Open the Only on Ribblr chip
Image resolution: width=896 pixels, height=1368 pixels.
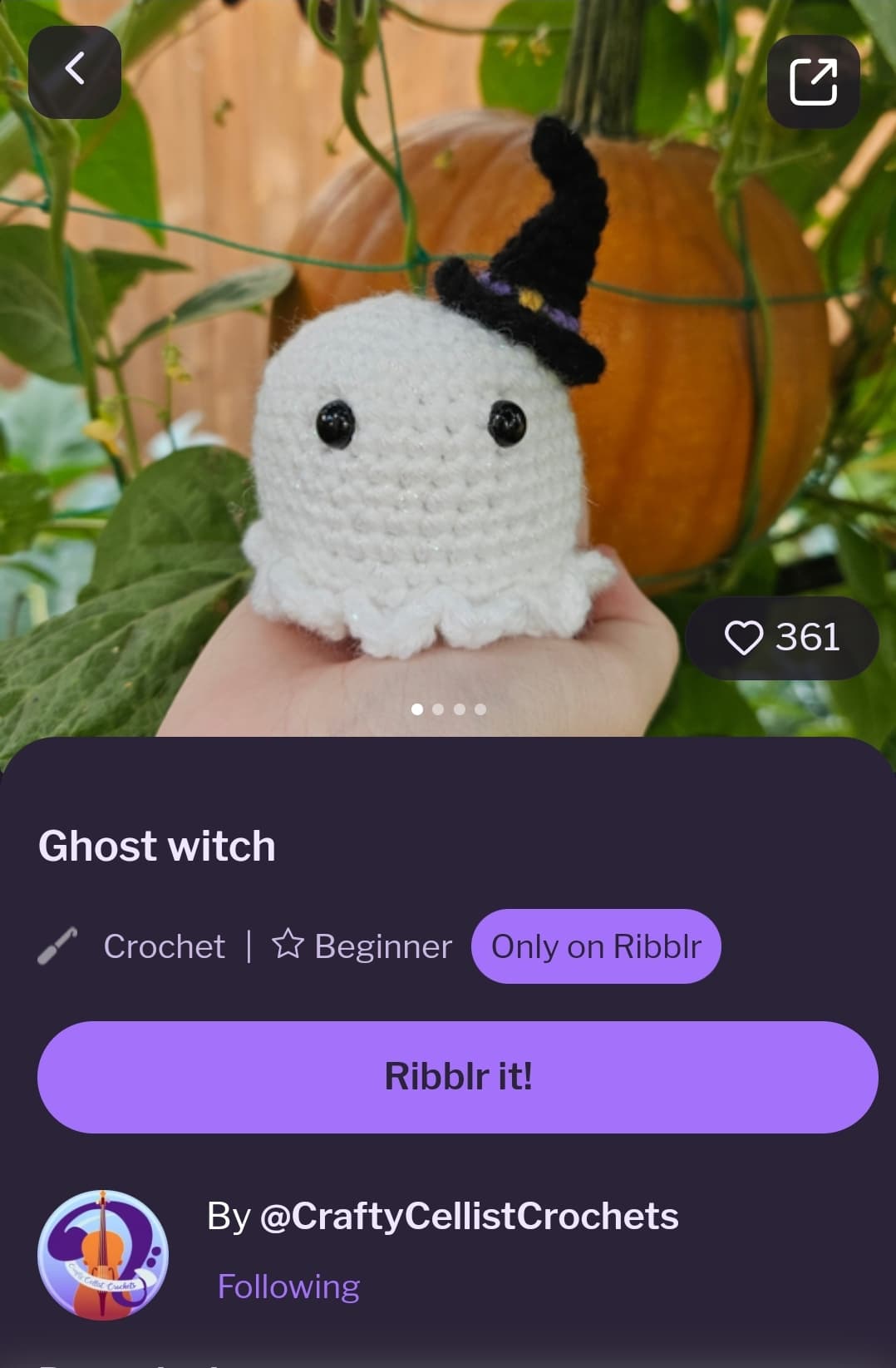[595, 946]
